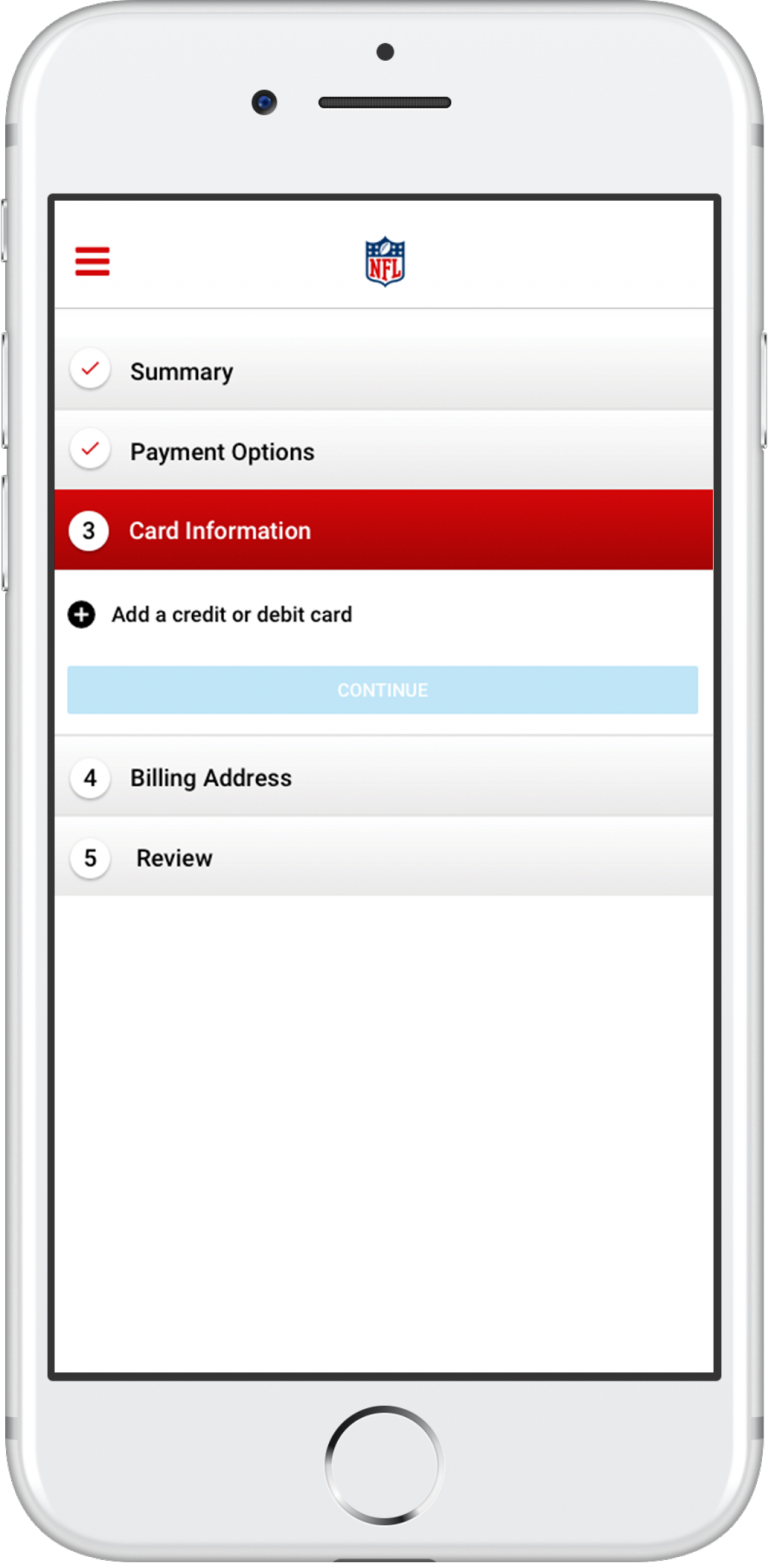Tap the Continue button
768x1563 pixels.
[383, 690]
